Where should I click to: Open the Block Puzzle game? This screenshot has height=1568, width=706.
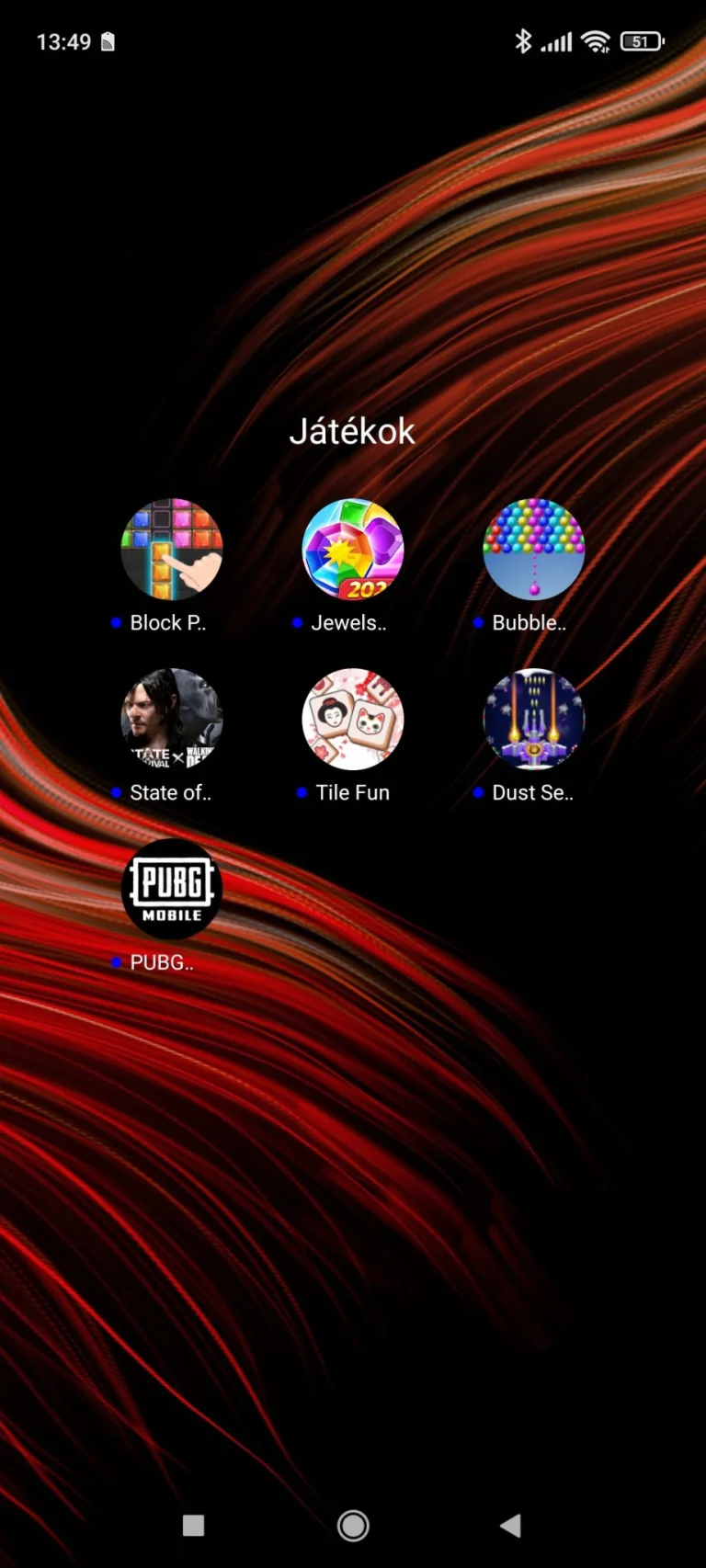point(171,549)
